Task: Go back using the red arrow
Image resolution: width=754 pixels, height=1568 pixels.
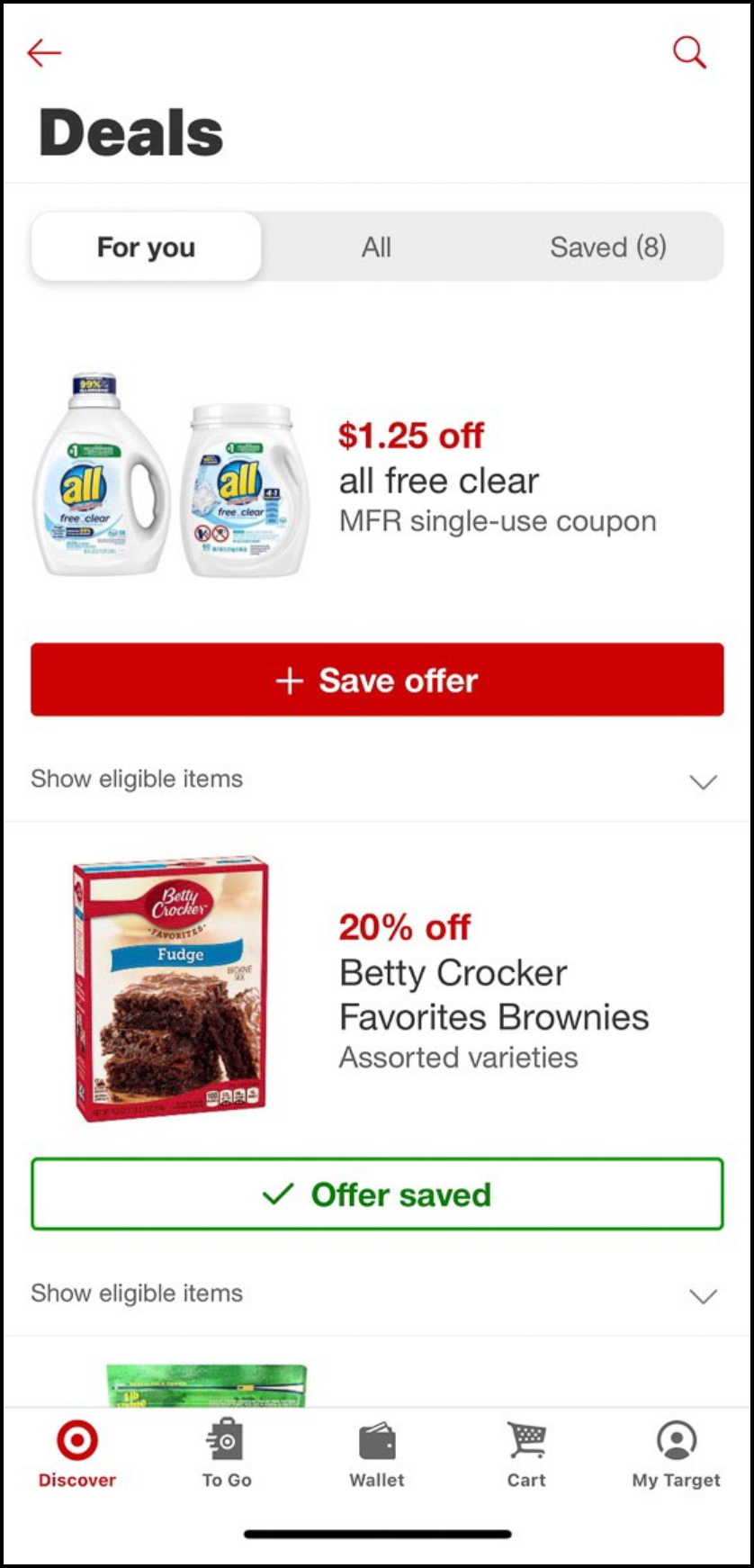Action: [43, 53]
